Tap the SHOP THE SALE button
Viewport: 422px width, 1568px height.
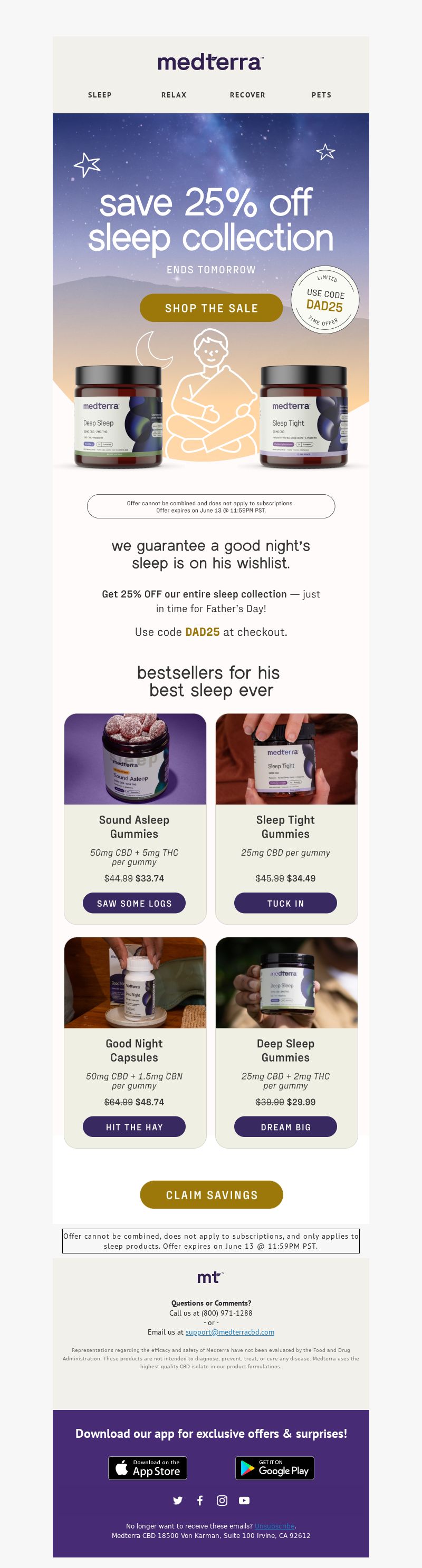click(x=211, y=308)
